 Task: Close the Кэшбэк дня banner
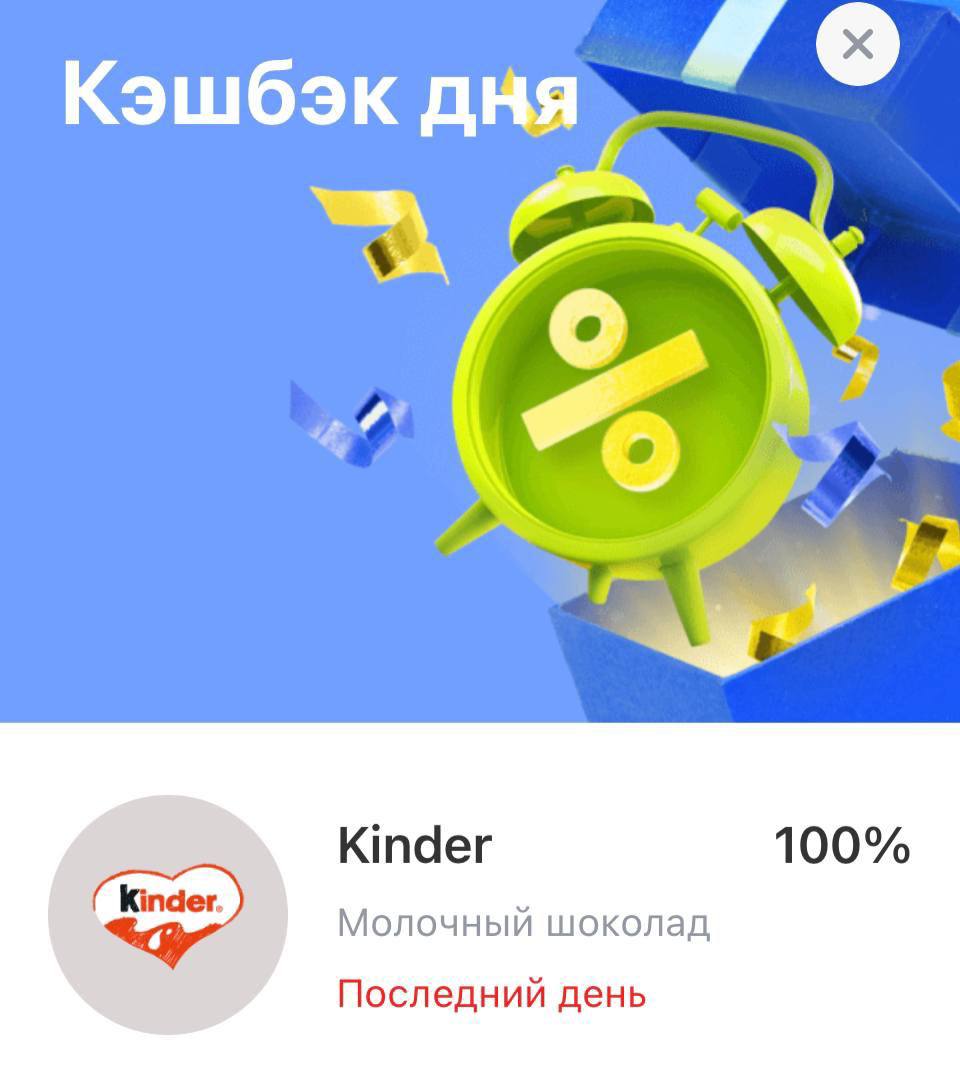point(857,45)
